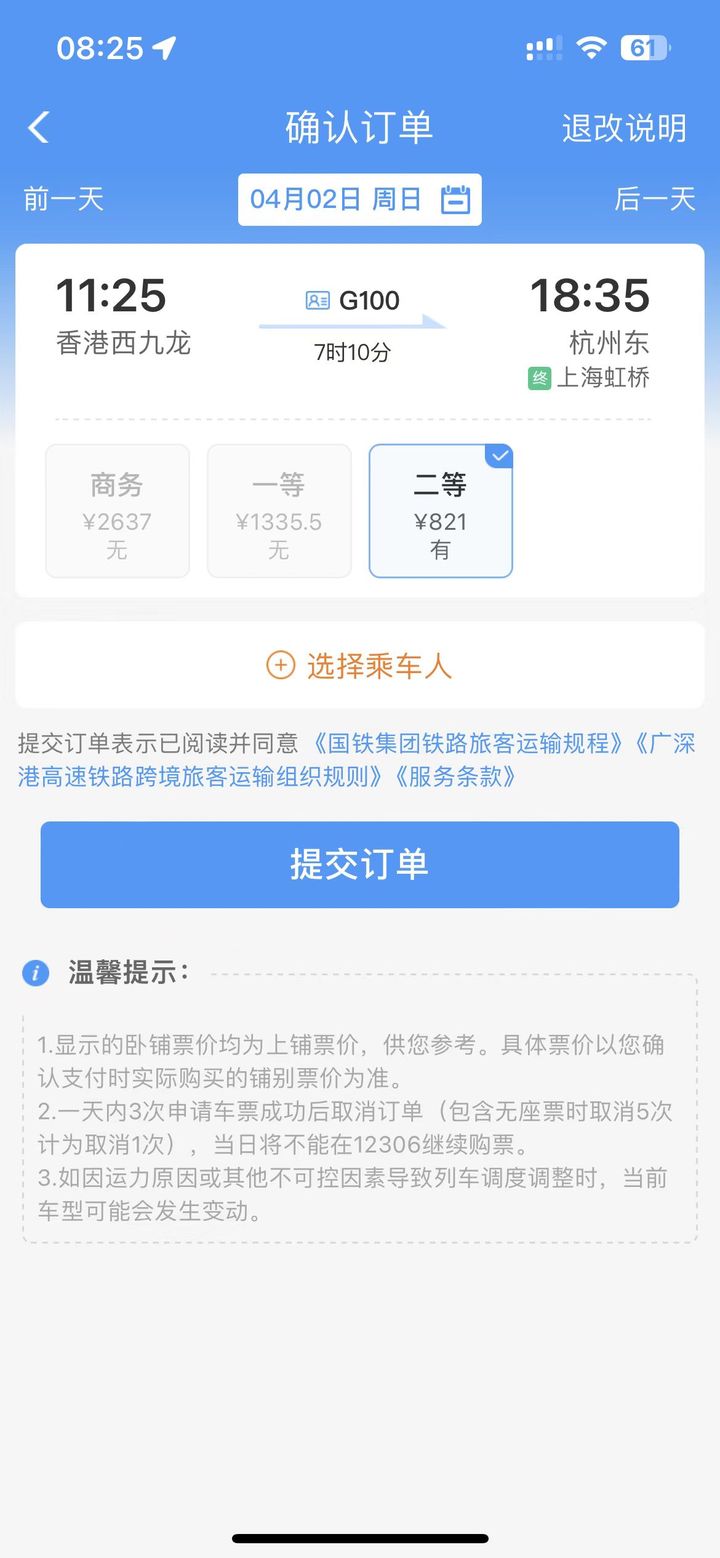Screen dimensions: 720x1558
Task: Open the 广深港高速铁路跨境旅客运输组织规则 link
Action: coord(356,760)
